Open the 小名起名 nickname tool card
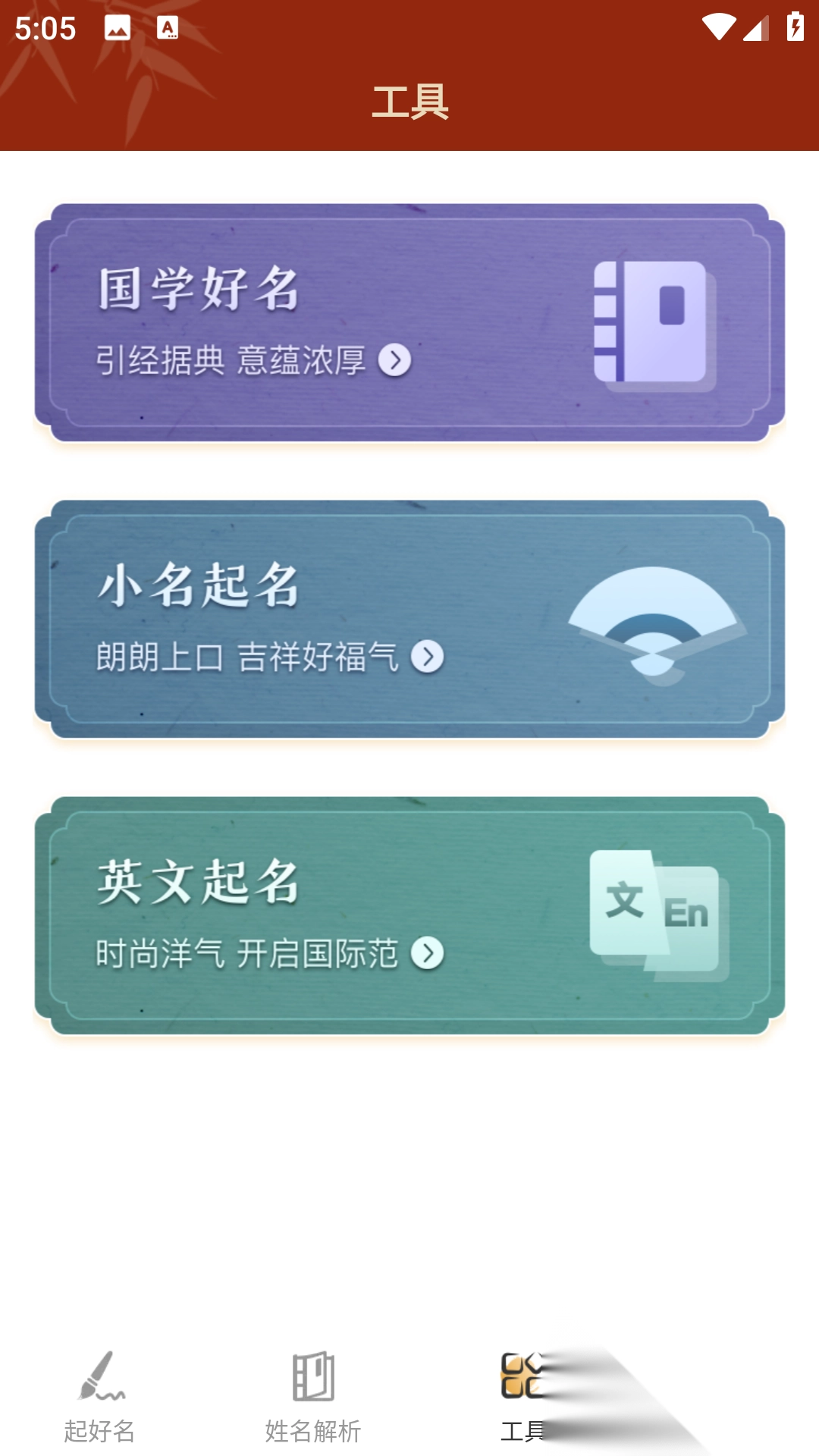The width and height of the screenshot is (819, 1456). click(409, 619)
